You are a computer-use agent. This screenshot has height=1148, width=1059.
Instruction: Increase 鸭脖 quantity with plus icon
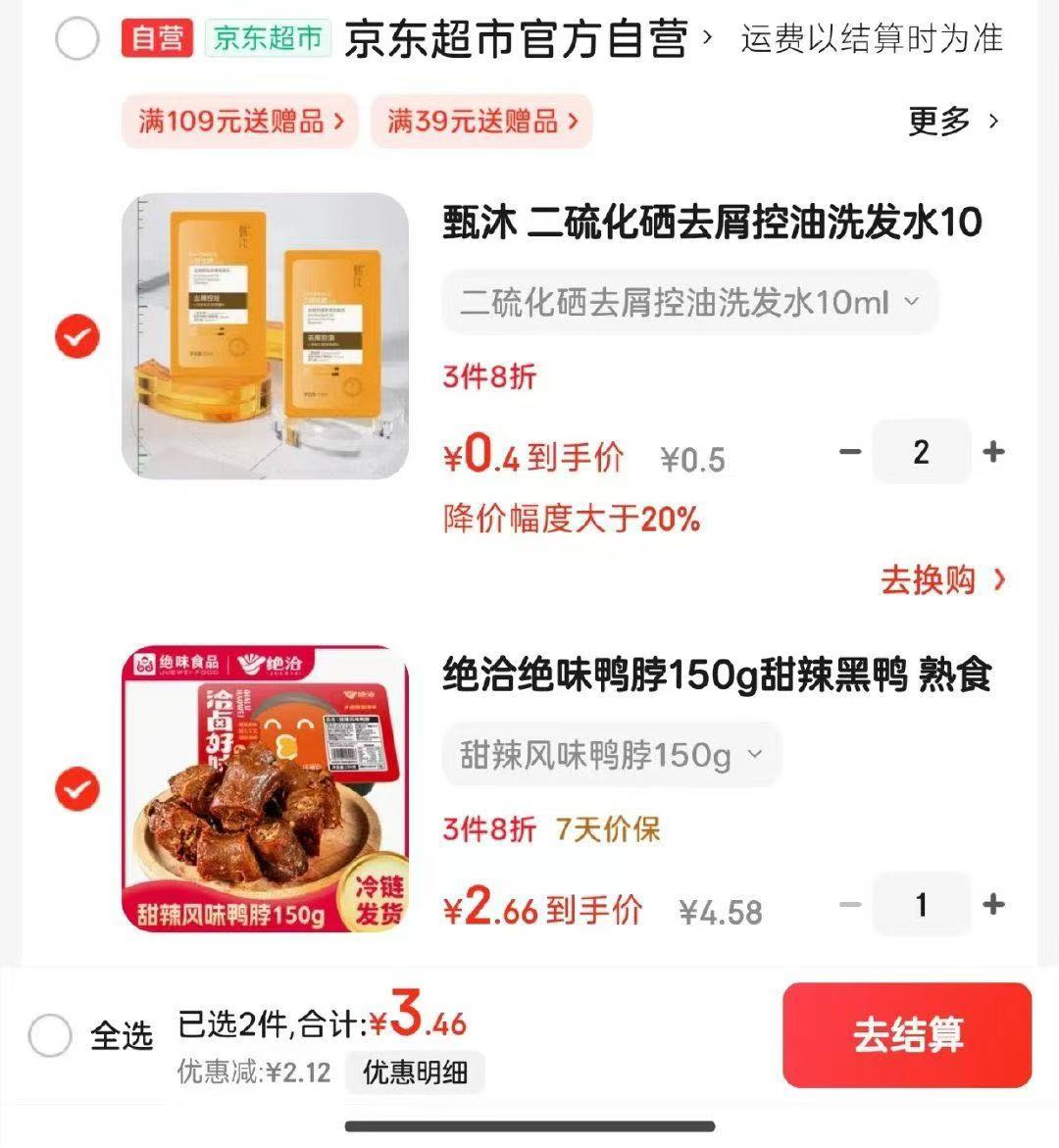click(x=993, y=905)
